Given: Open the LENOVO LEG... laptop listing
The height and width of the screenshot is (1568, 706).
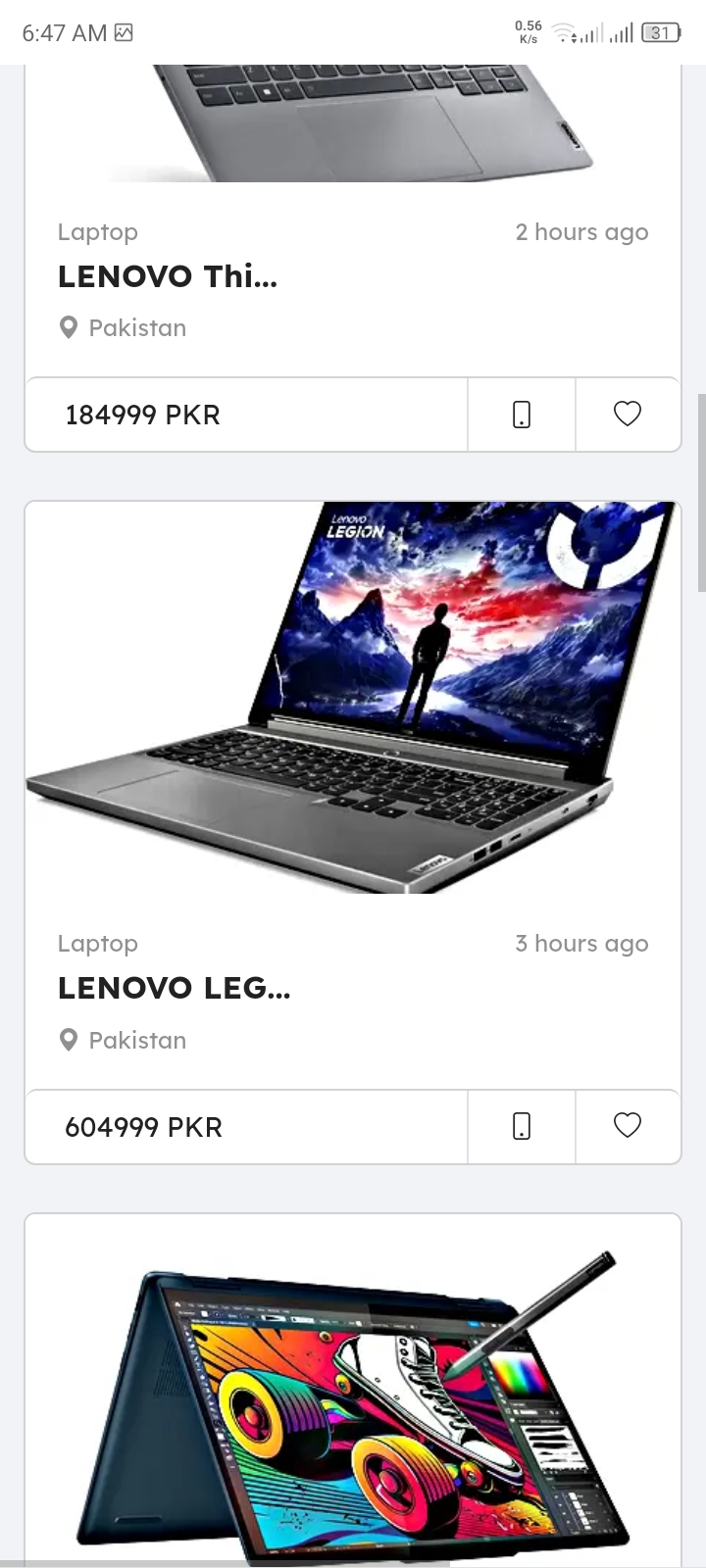Looking at the screenshot, I should click(174, 988).
